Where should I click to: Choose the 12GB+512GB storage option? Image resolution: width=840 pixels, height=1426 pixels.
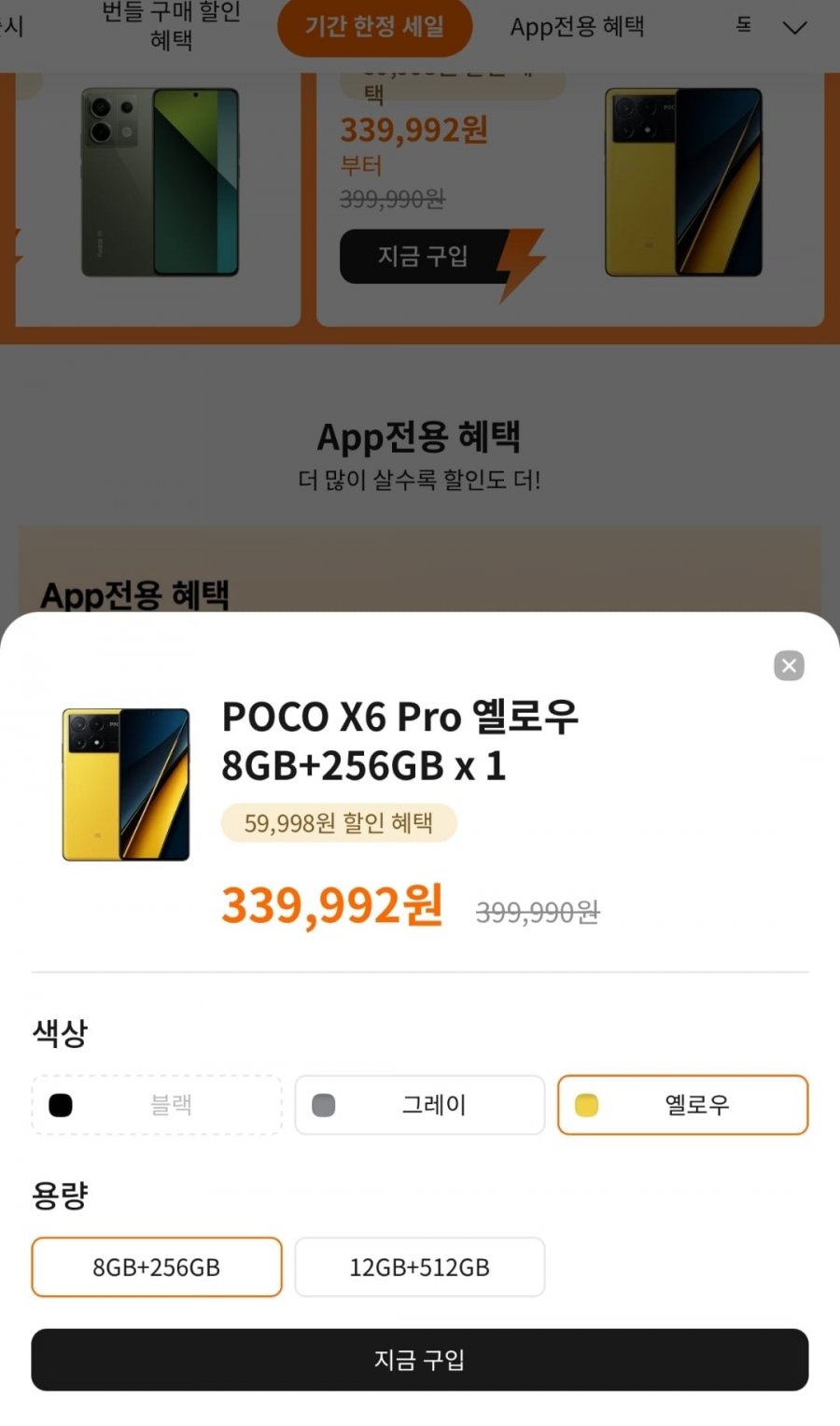(x=419, y=1267)
